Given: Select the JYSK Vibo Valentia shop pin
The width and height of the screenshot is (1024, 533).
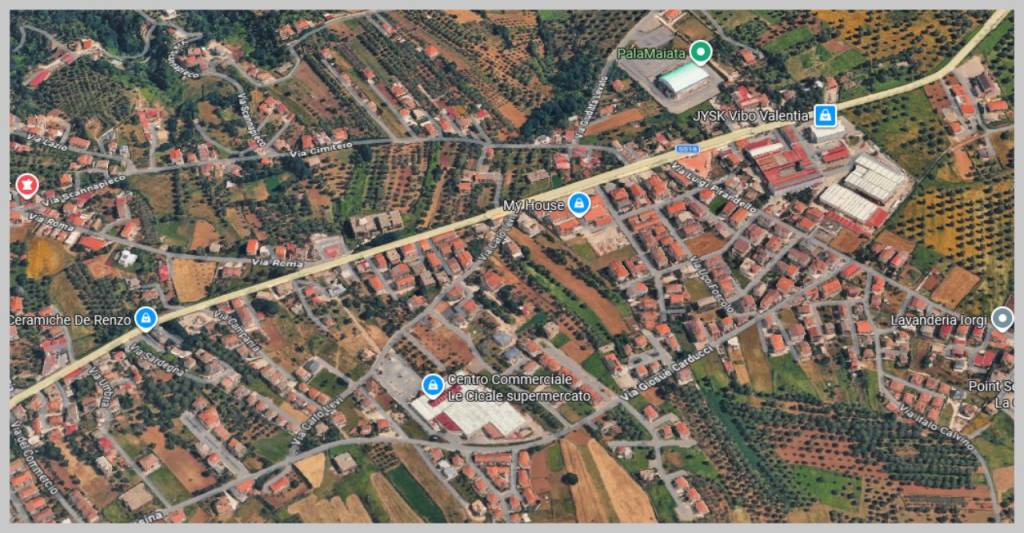Looking at the screenshot, I should point(824,115).
